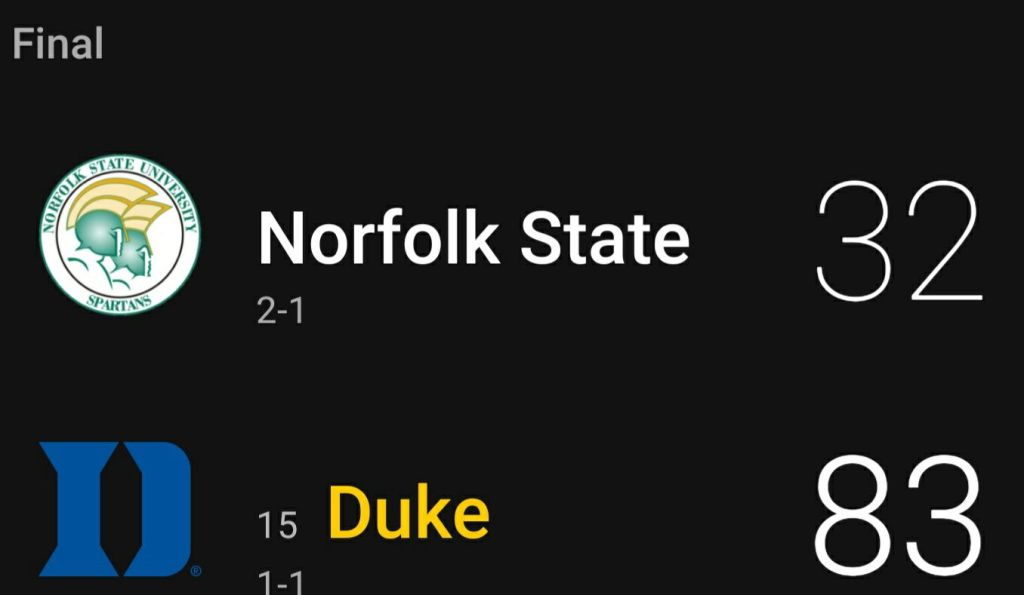Open the Duke team row

tap(408, 513)
